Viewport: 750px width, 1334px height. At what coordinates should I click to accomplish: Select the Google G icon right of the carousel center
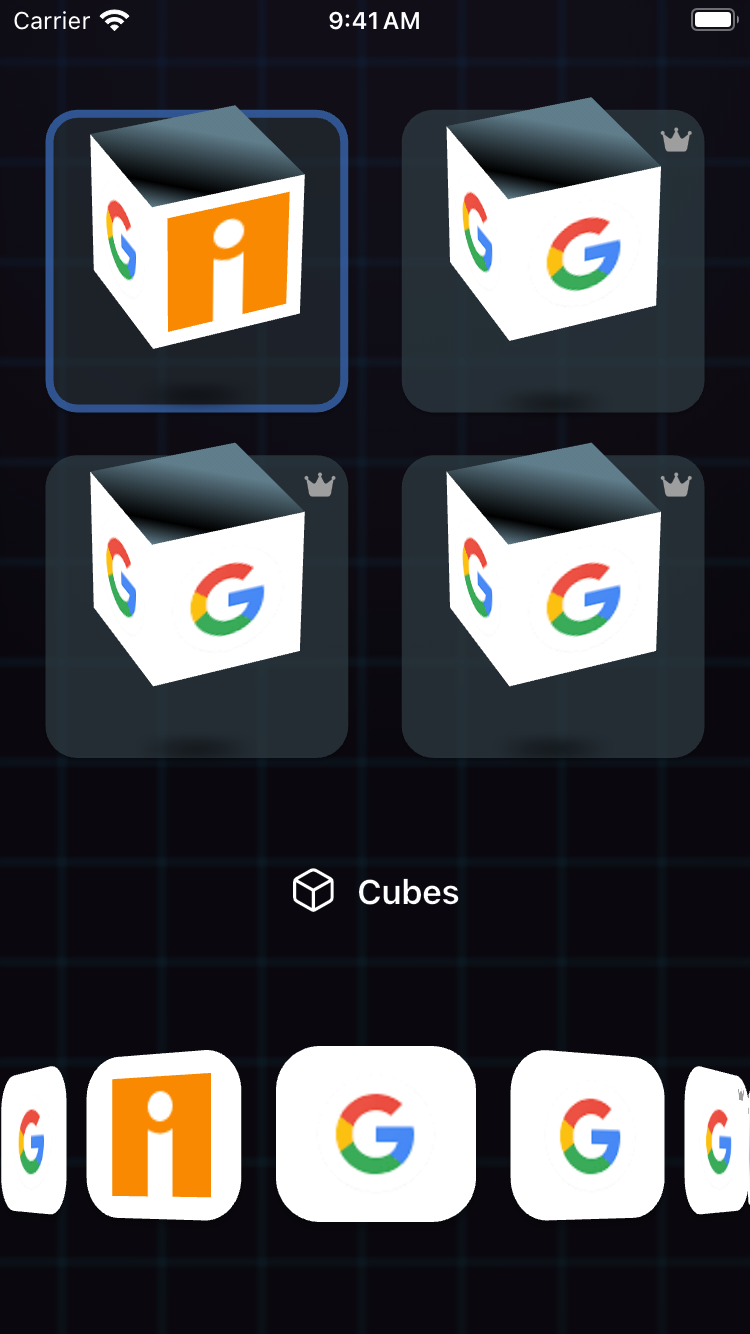tap(587, 1135)
